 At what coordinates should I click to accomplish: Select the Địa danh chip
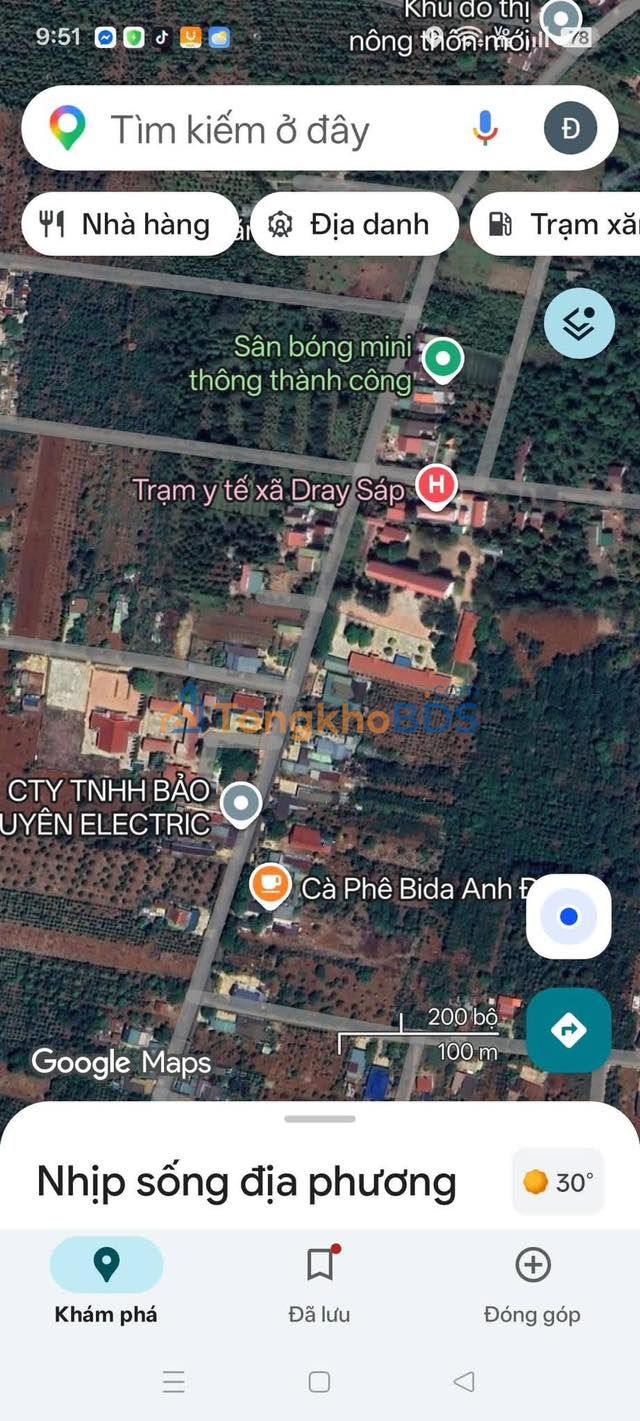pyautogui.click(x=353, y=224)
